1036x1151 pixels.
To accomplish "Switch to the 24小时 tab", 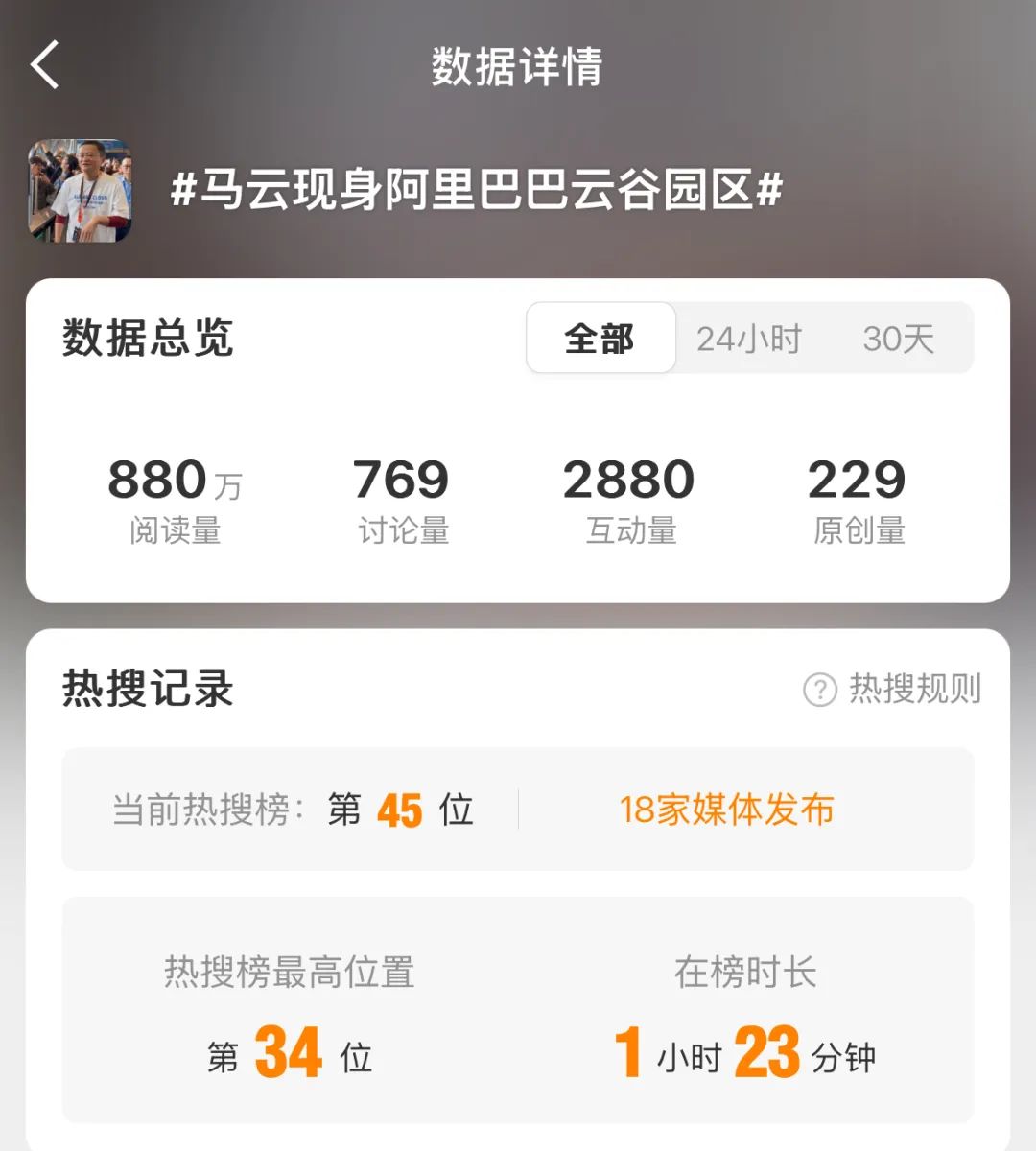I will pos(748,339).
